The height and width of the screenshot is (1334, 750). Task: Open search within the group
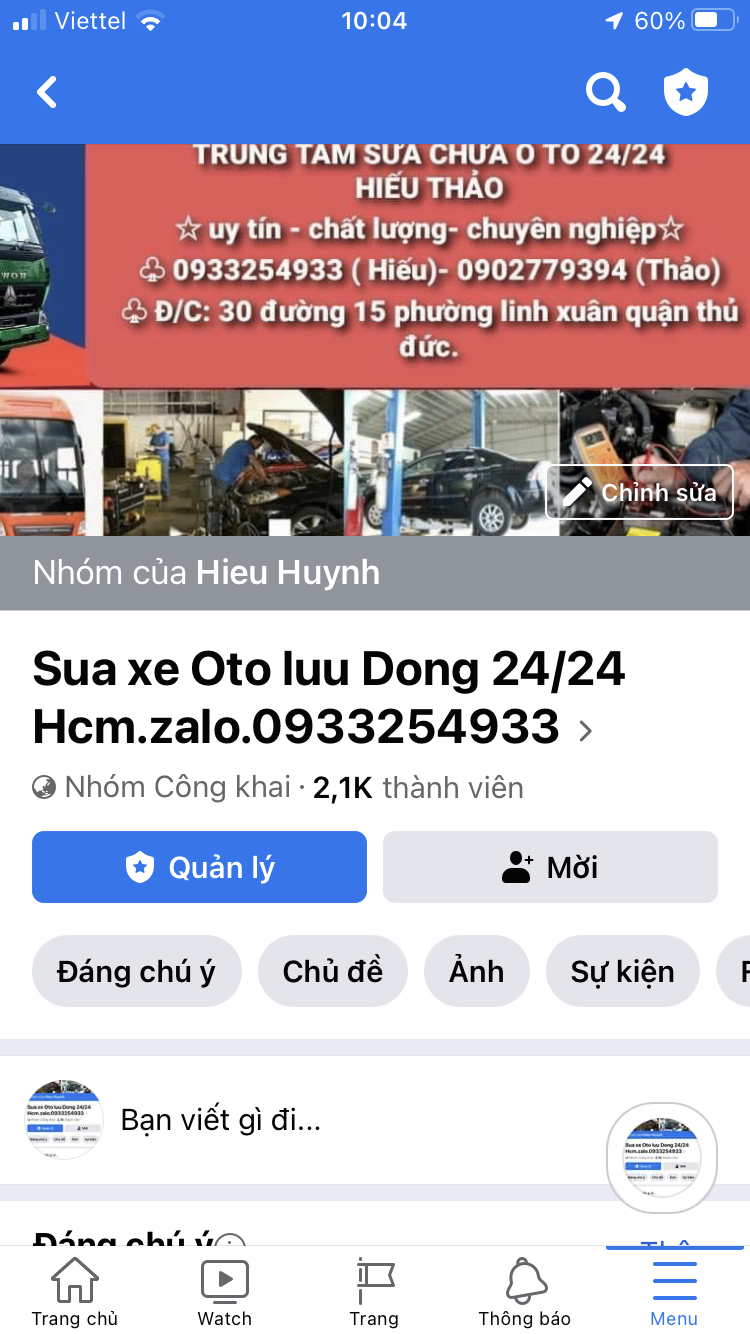click(x=605, y=93)
